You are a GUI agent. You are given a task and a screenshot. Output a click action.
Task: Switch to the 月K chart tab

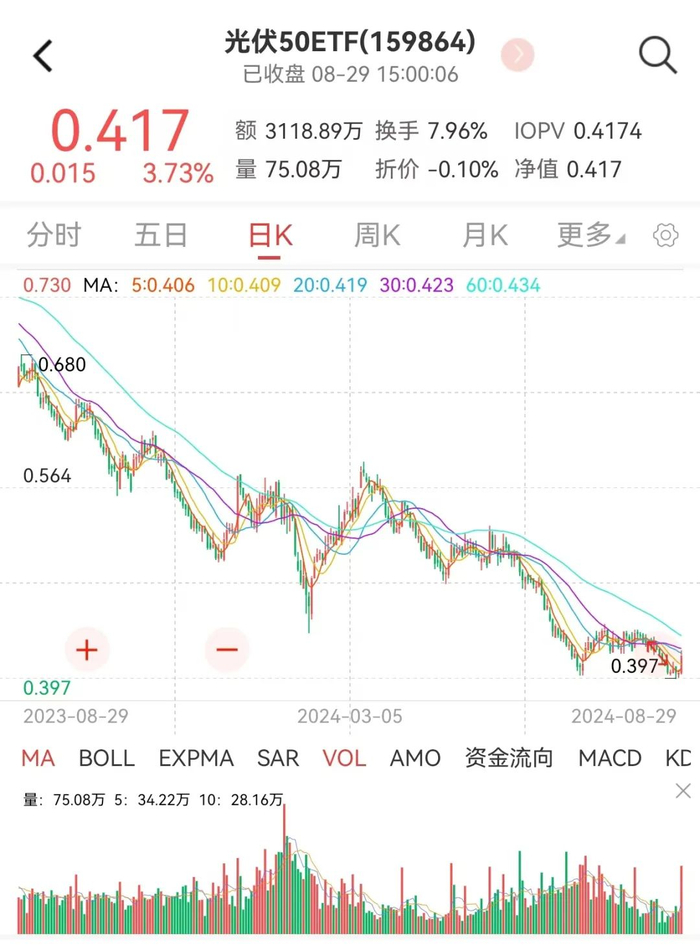tap(485, 235)
